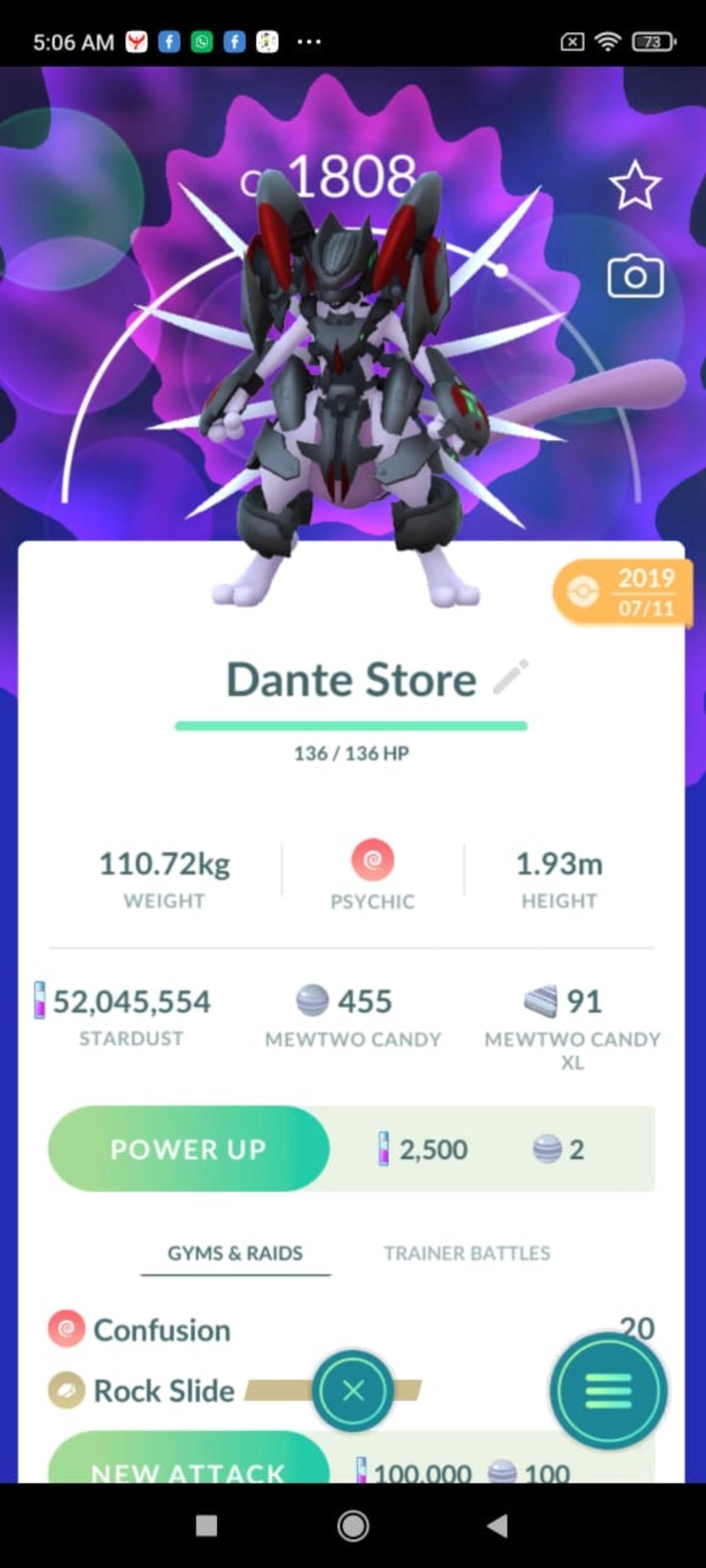The image size is (706, 1568).
Task: Switch to the Trainer Battles tab
Action: coord(466,1253)
